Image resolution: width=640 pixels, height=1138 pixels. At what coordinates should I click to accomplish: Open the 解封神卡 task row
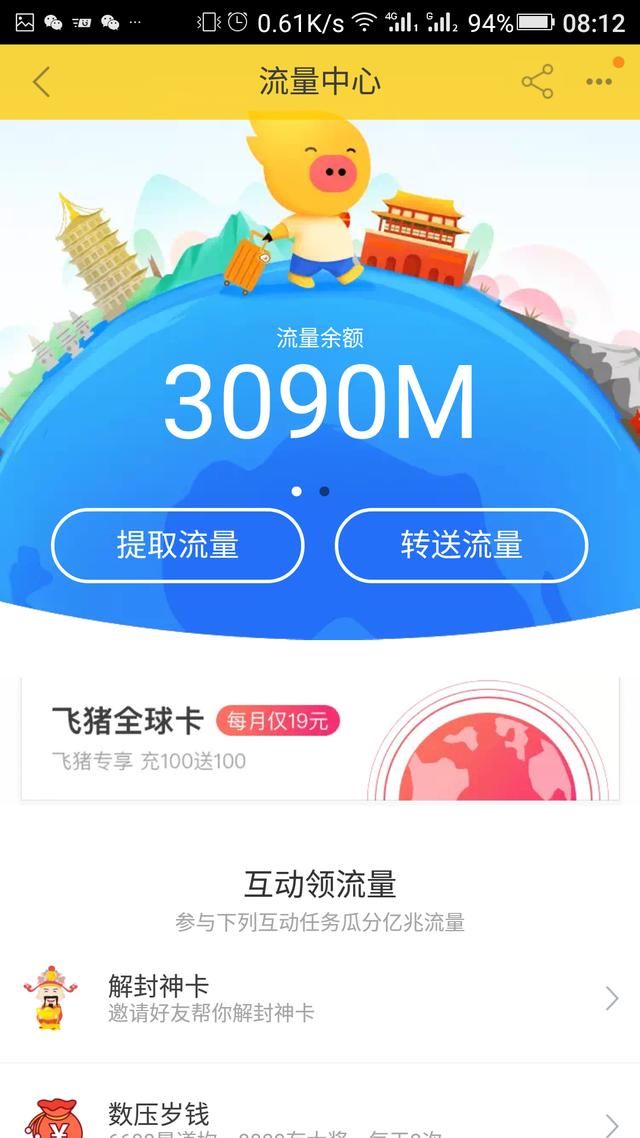tap(320, 998)
